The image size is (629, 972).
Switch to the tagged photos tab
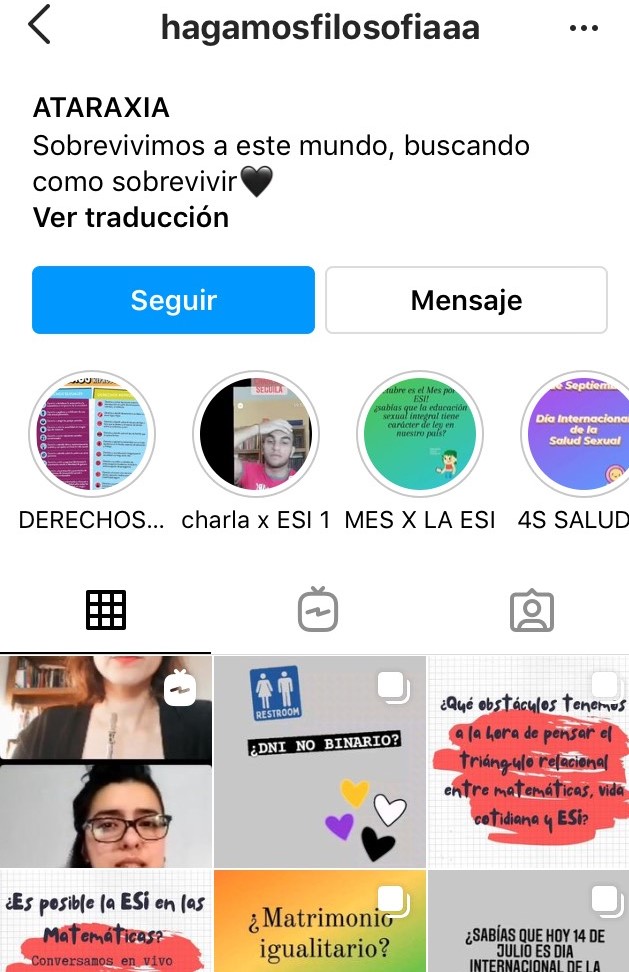coord(531,609)
